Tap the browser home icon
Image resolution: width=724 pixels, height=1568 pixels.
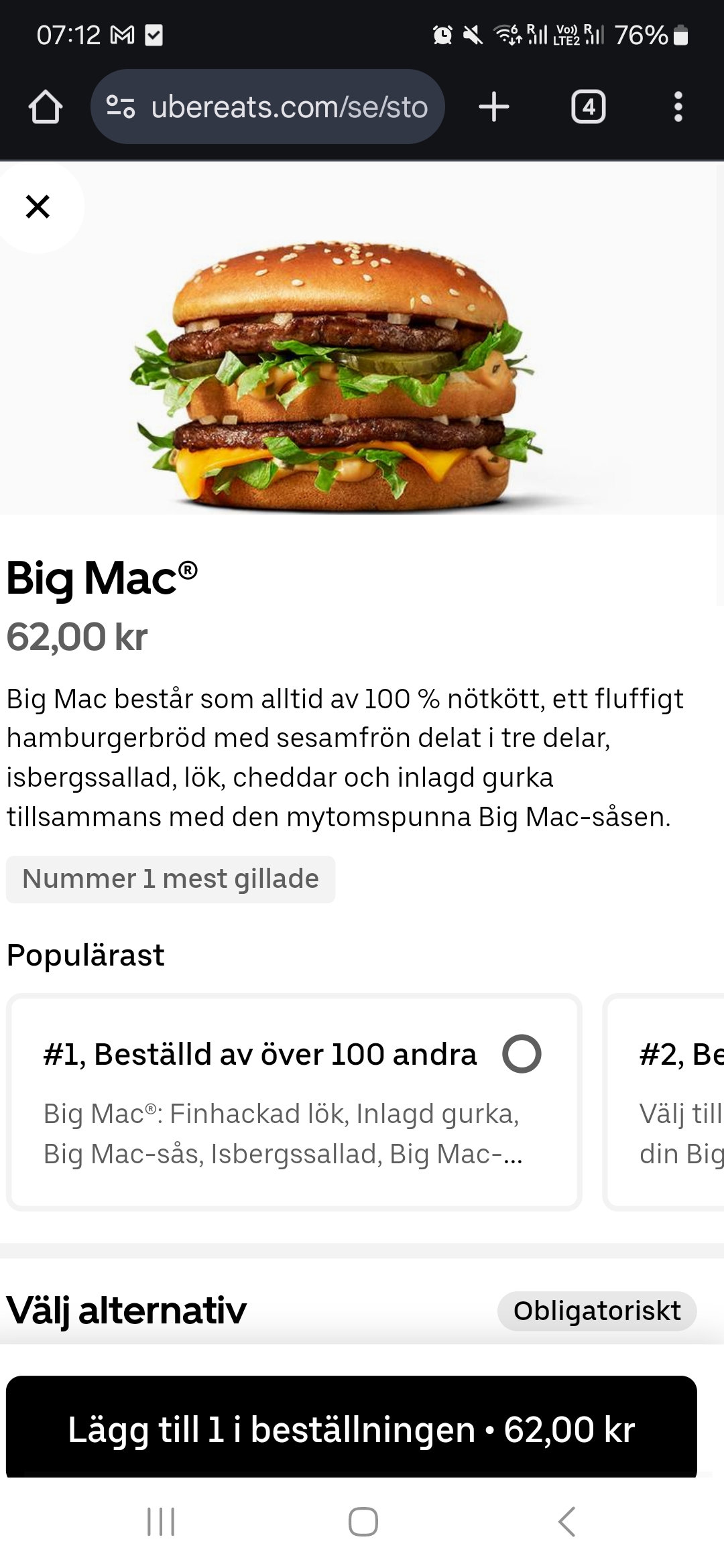[46, 107]
